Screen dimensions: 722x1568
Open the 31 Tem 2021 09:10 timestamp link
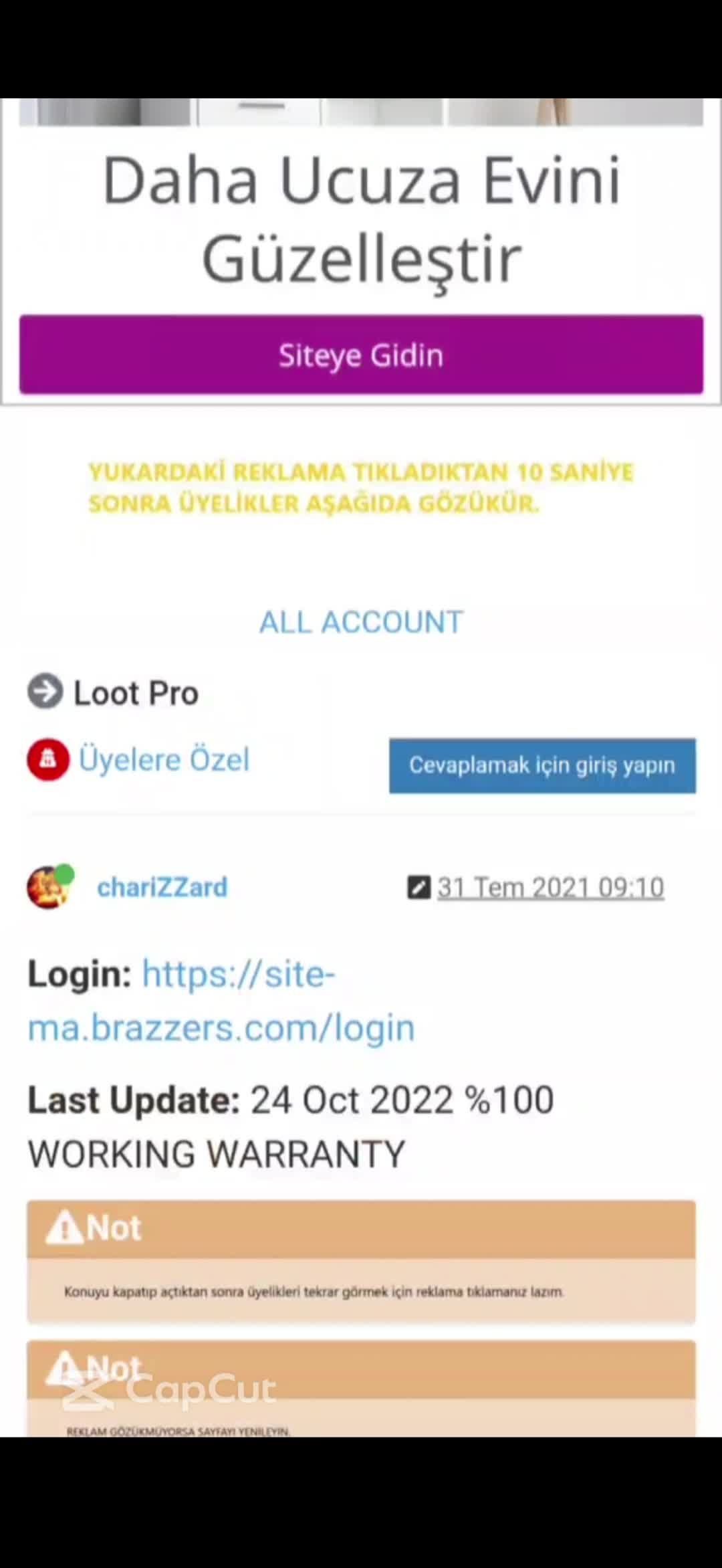(550, 888)
